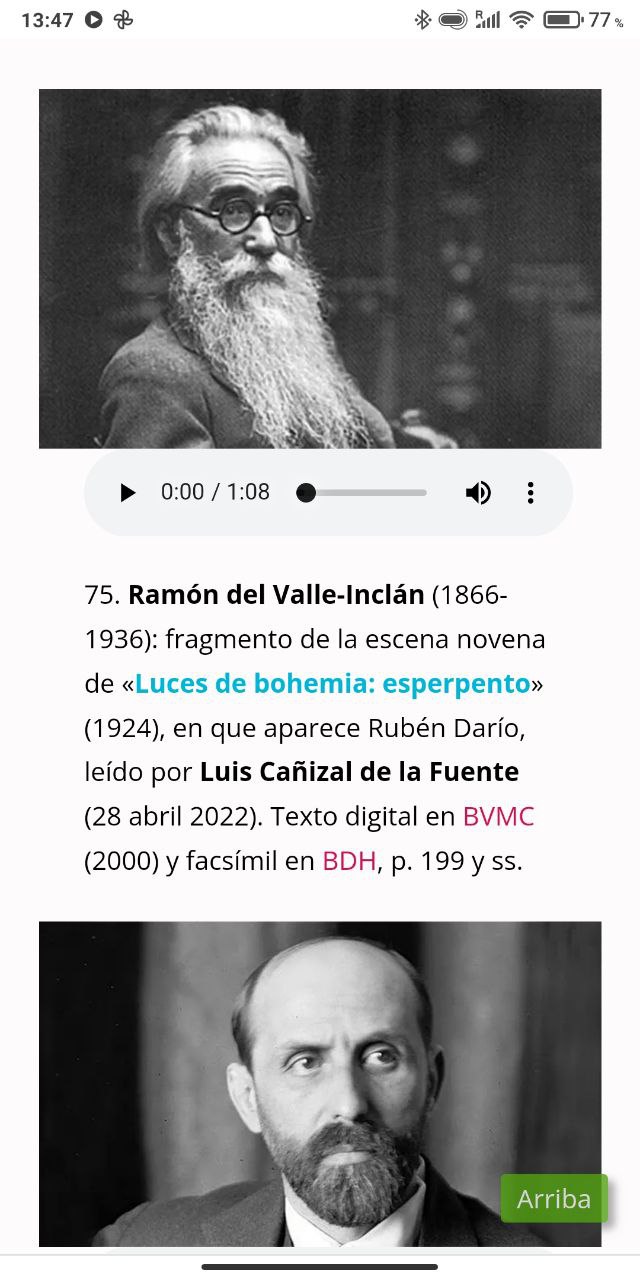Open the audio player's overflow menu
This screenshot has height=1280, width=640.
click(x=530, y=493)
